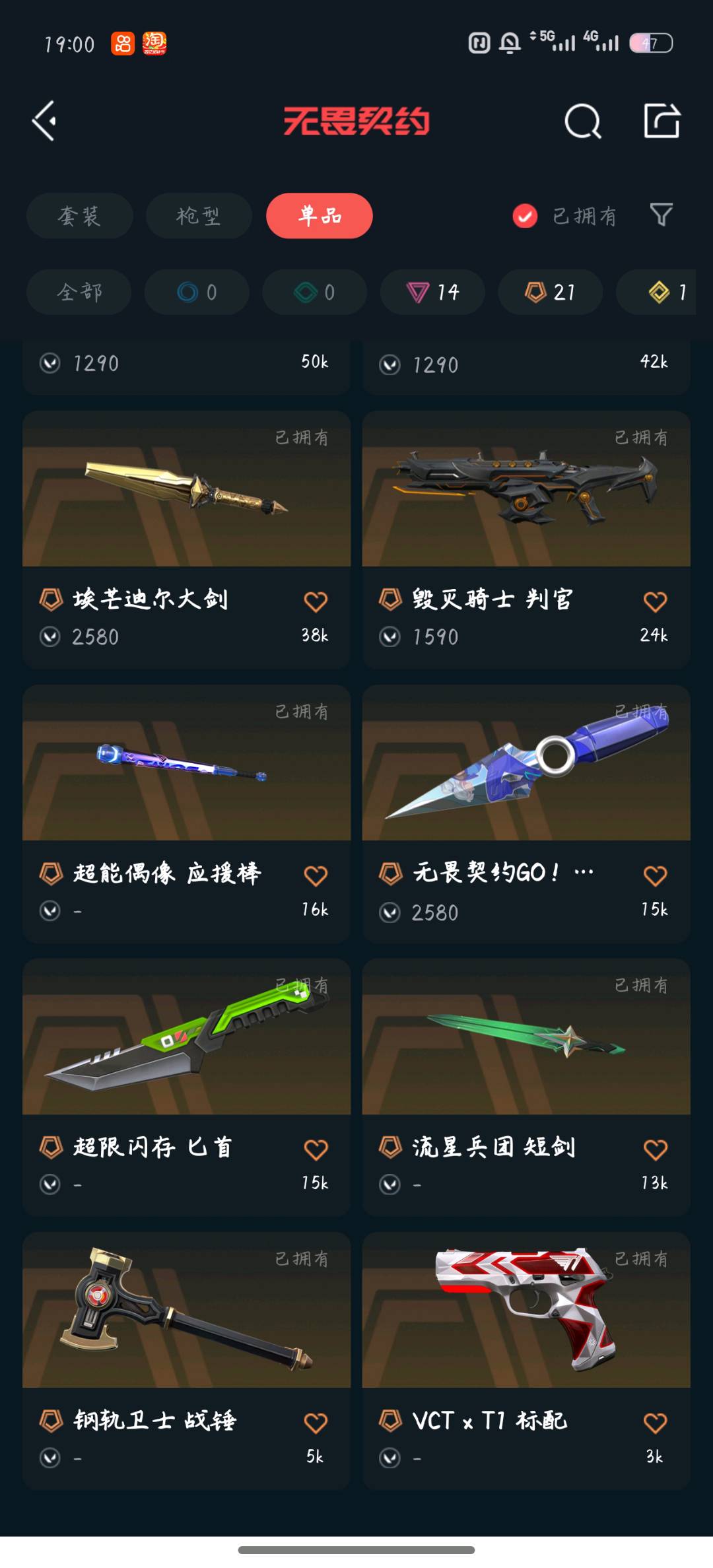Go back using the top-left arrow
Screen dimensions: 713x1568
[44, 121]
